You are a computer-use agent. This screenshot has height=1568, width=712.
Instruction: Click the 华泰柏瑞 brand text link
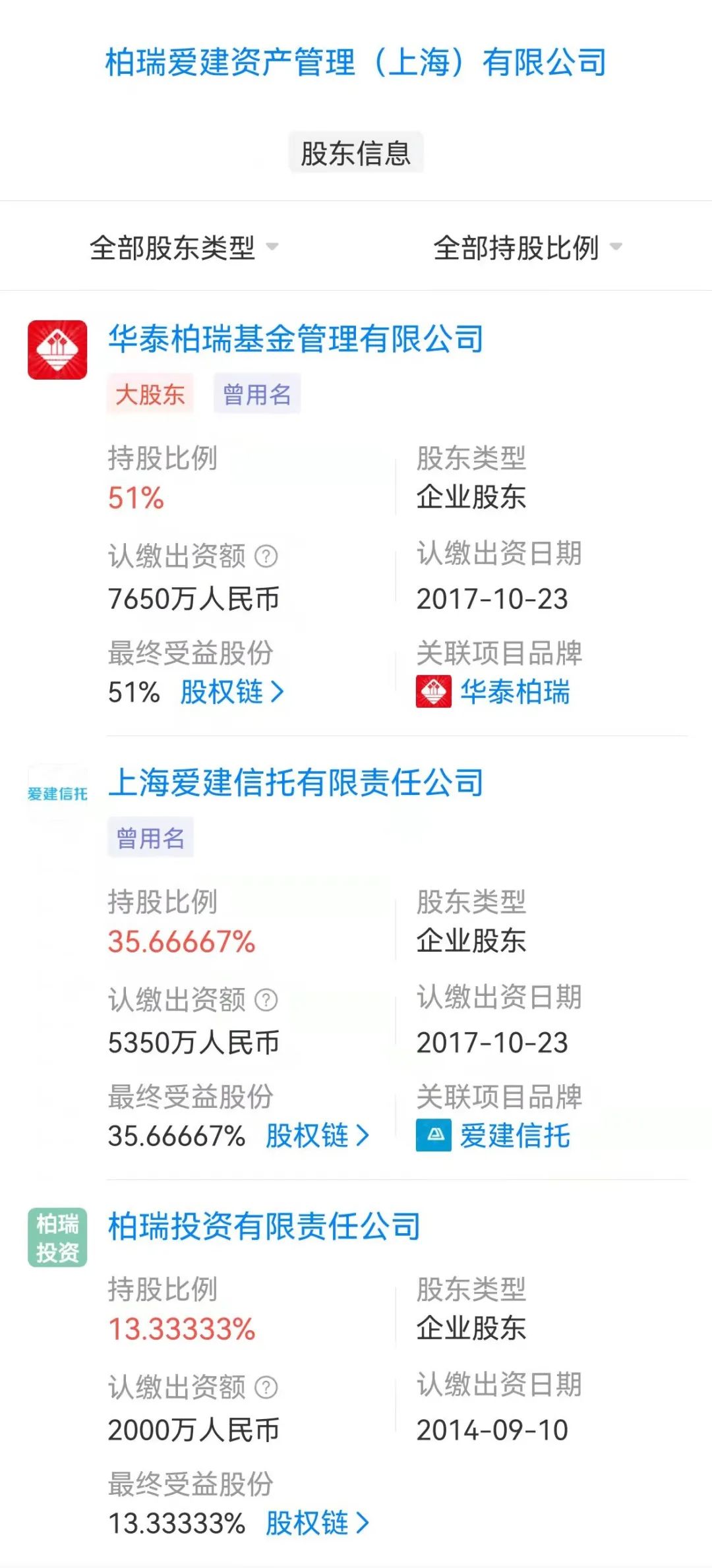click(516, 691)
